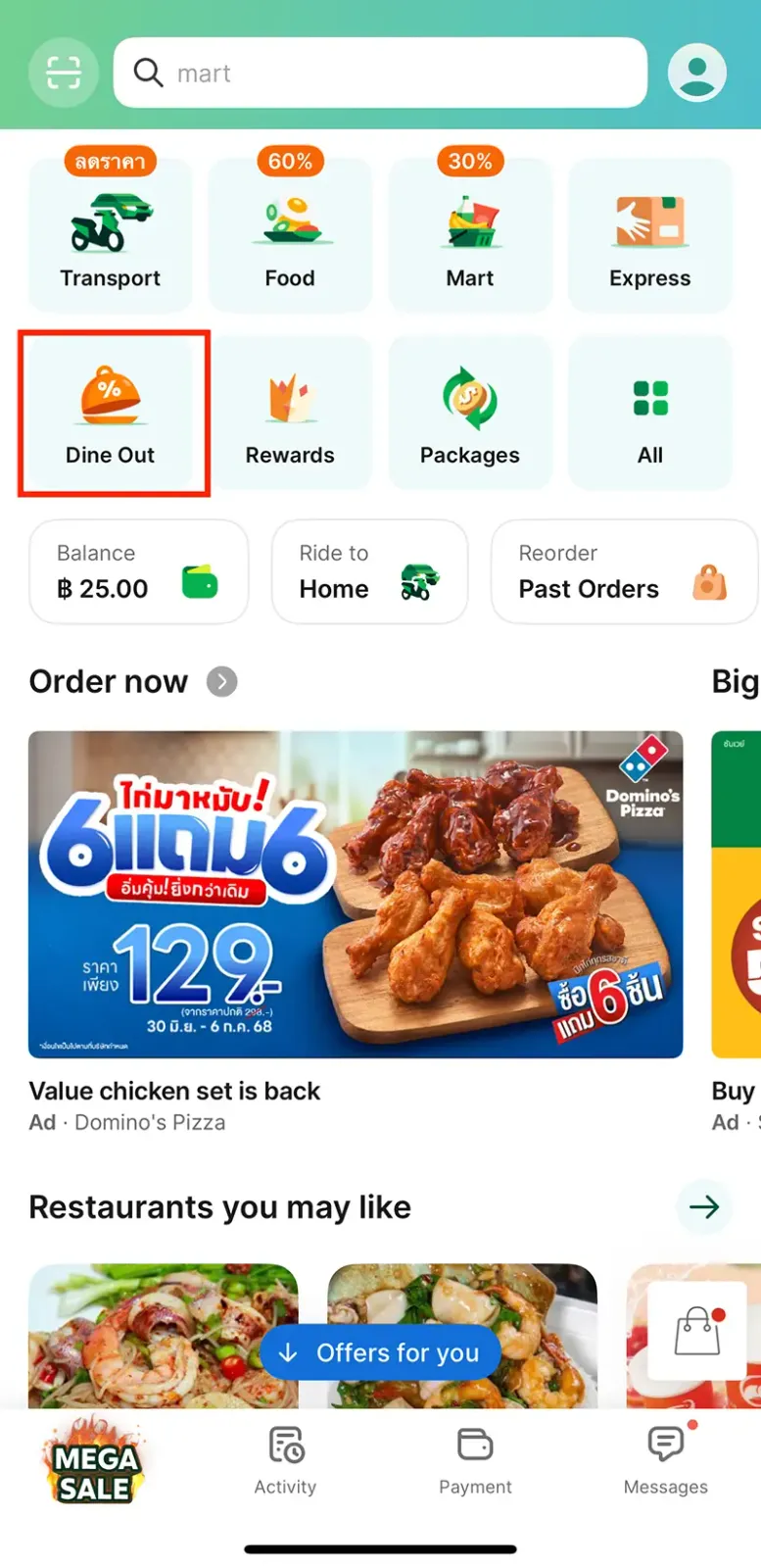The height and width of the screenshot is (1568, 761).
Task: Tap the Offers for you button
Action: 380,1352
